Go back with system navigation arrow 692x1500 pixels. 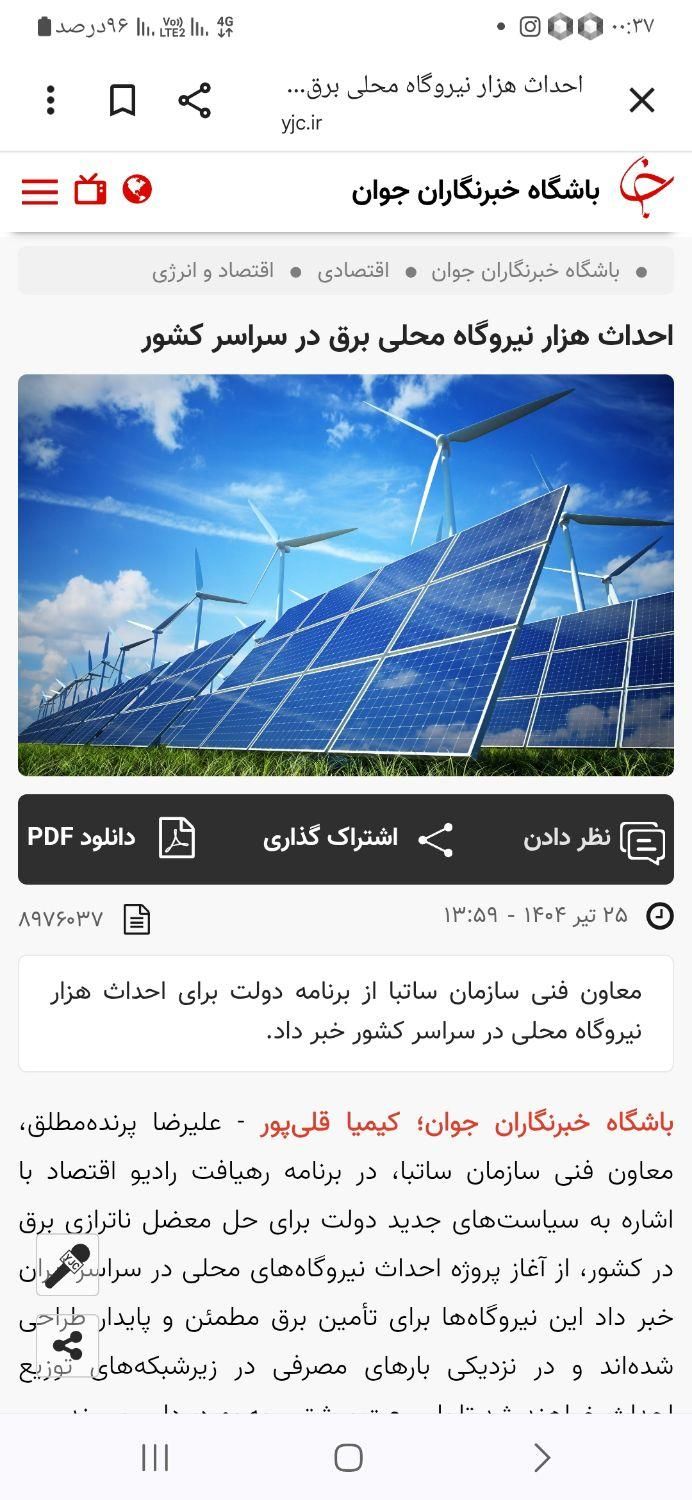tap(541, 1458)
